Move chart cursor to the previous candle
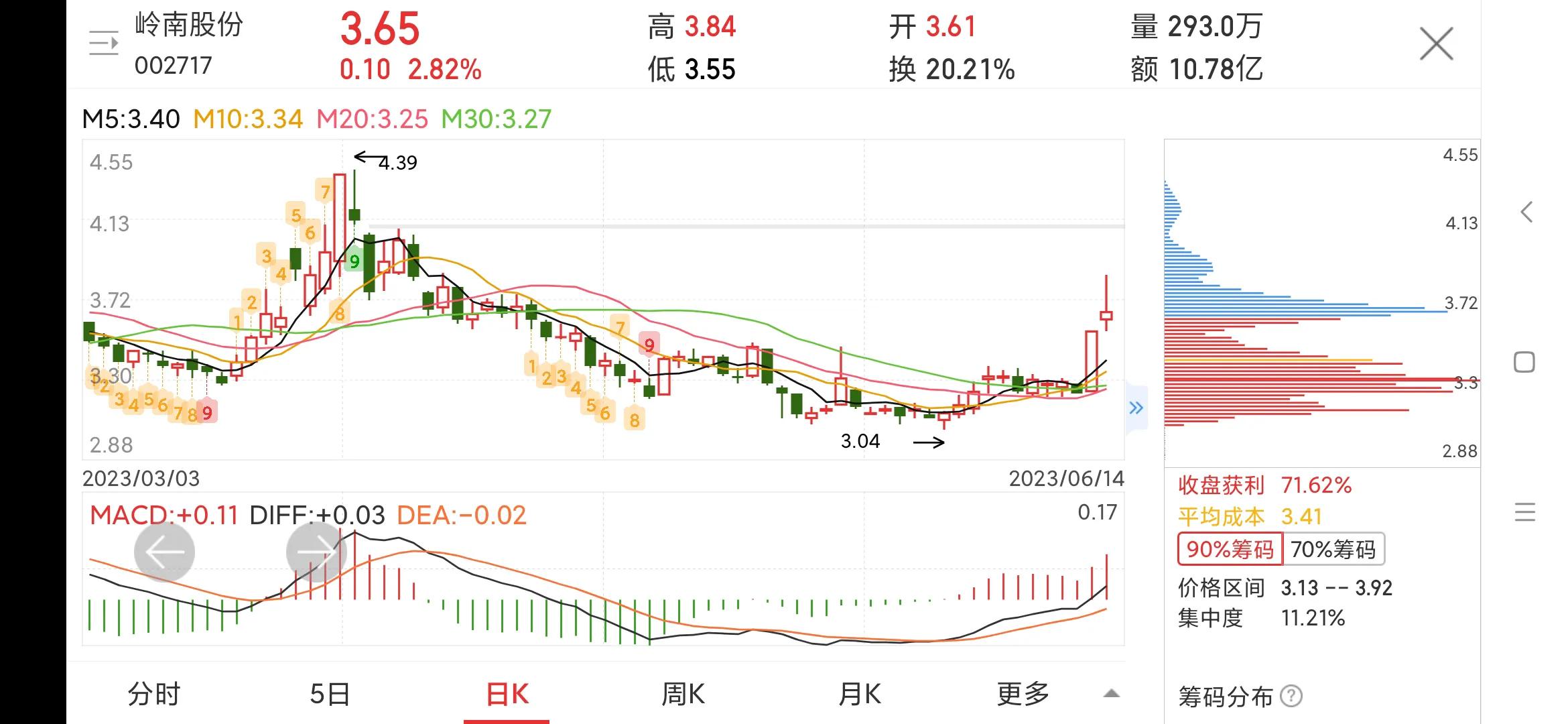This screenshot has height=724, width=1568. click(x=164, y=552)
